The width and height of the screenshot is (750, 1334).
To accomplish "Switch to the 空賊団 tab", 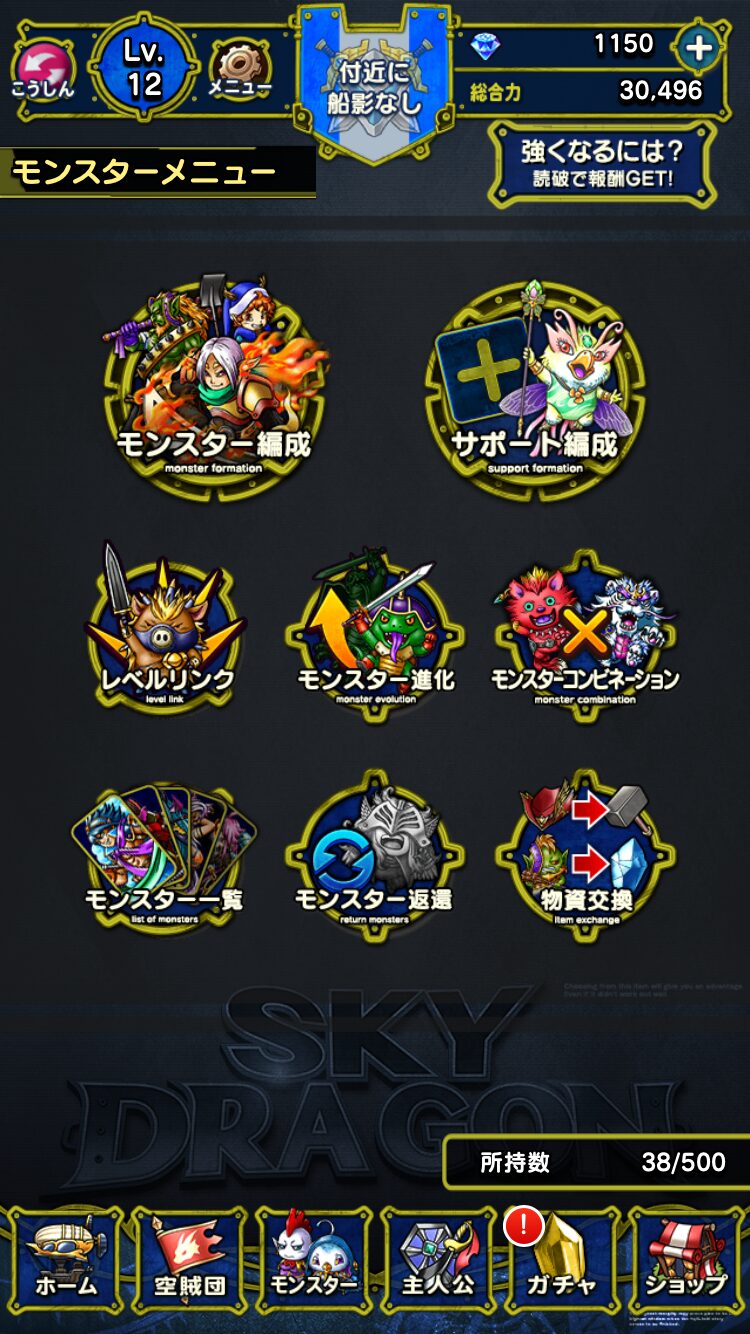I will 190,1265.
